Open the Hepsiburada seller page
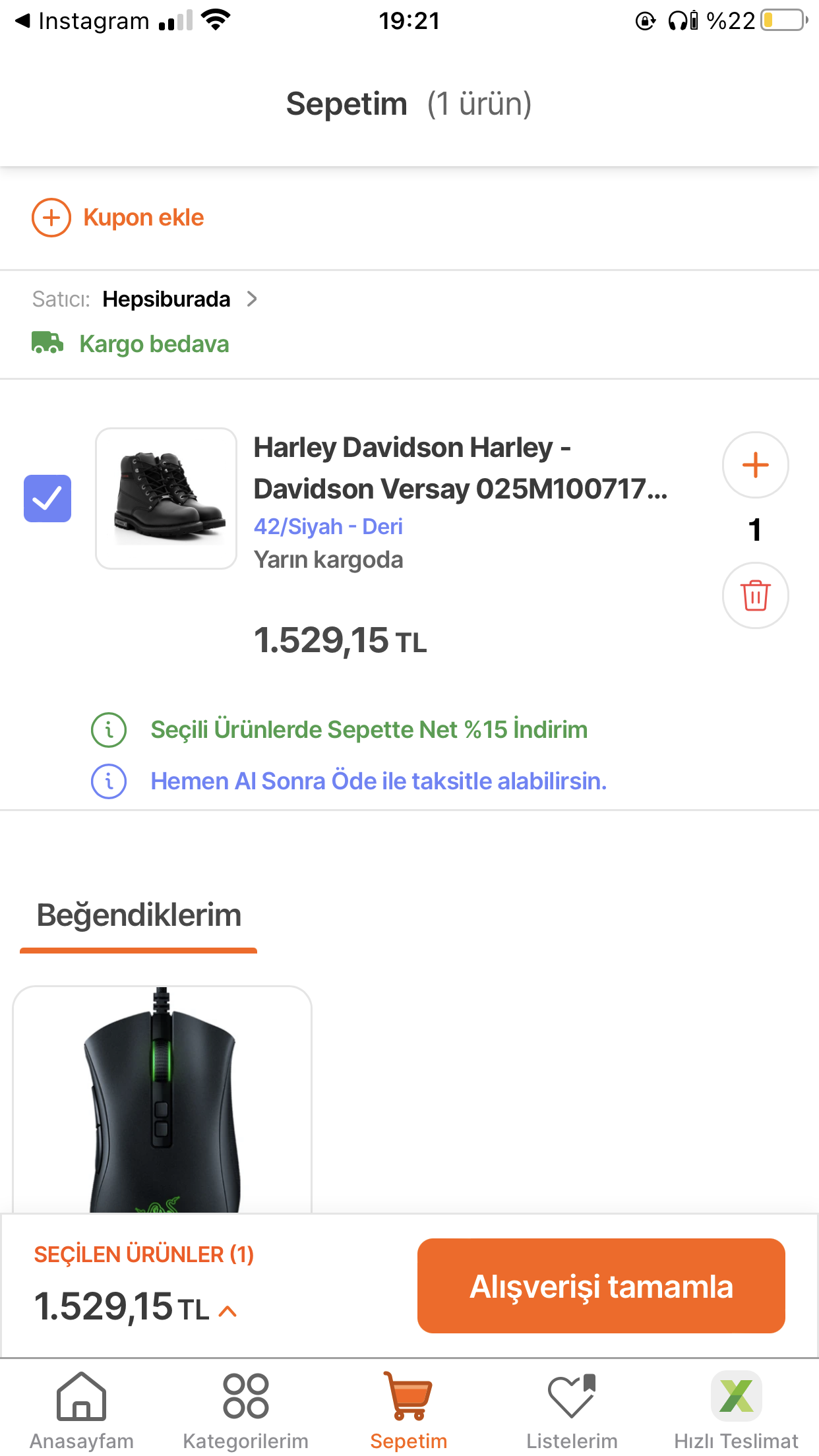The width and height of the screenshot is (819, 1456). 166,299
